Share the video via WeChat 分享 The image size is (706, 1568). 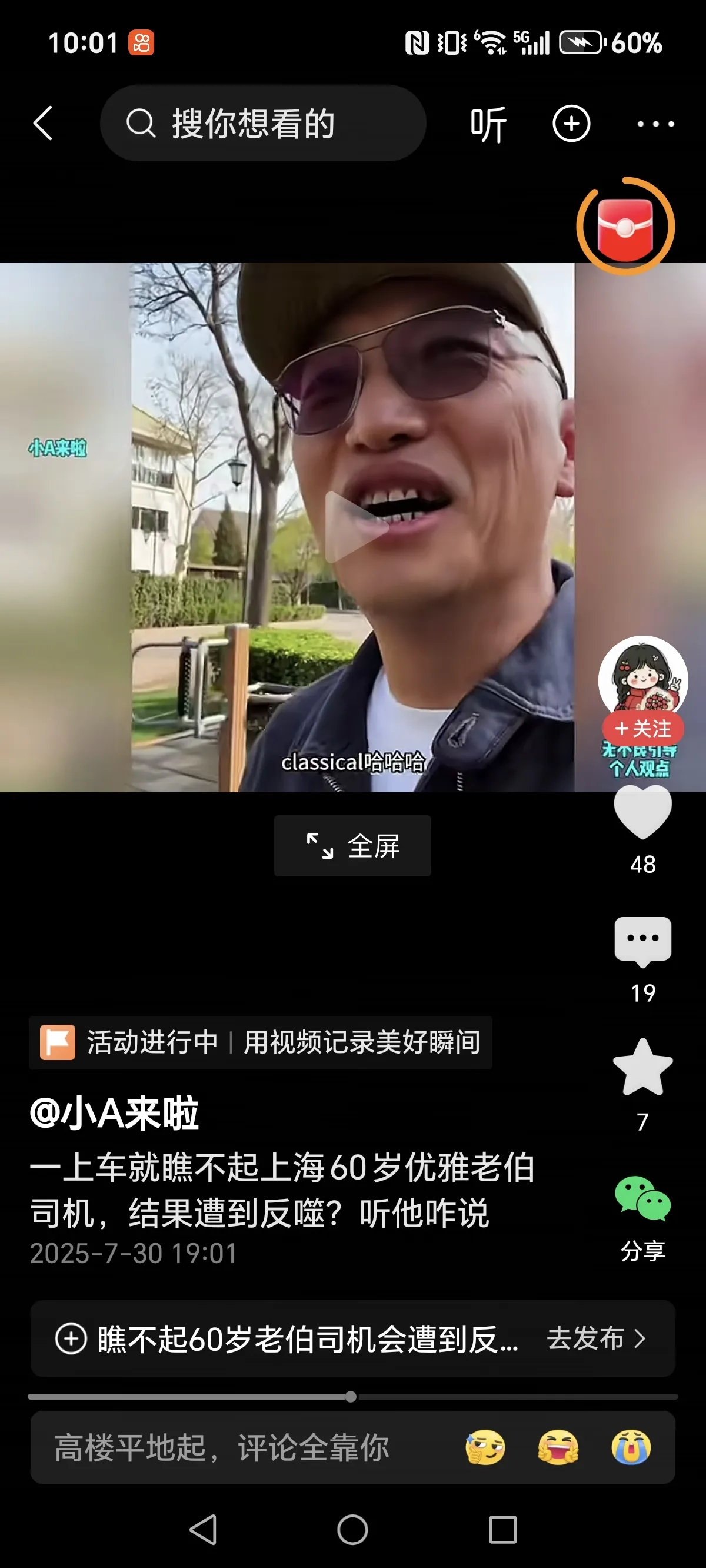point(642,1199)
